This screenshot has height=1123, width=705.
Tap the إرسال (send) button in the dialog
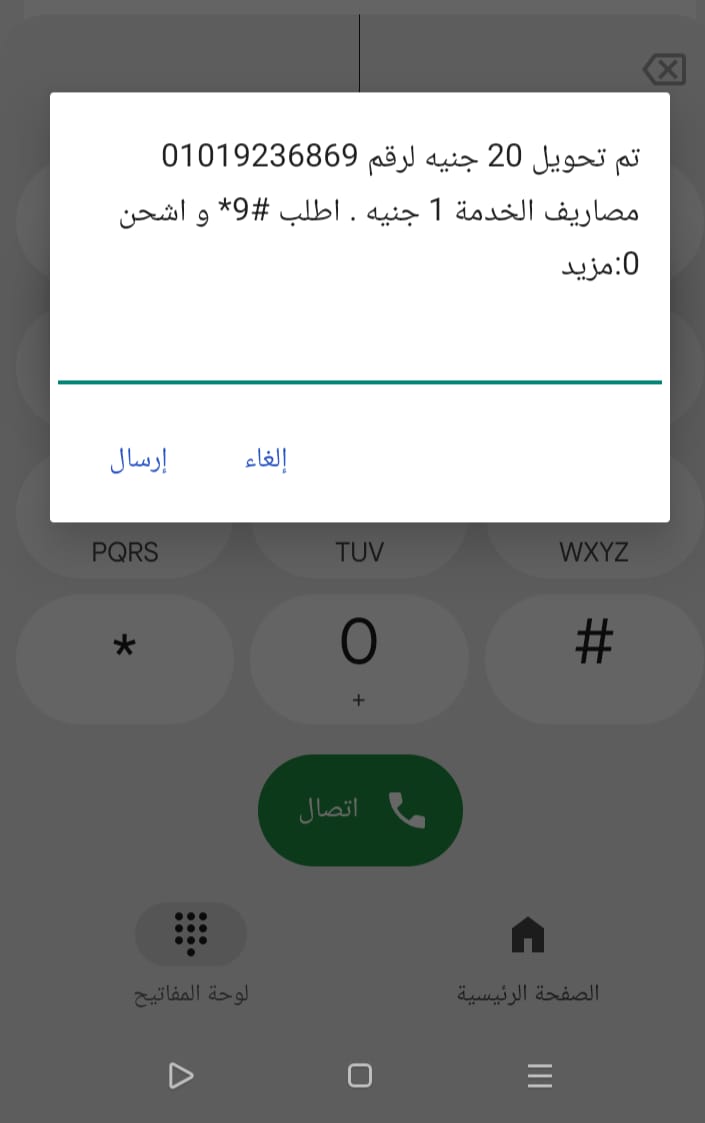[138, 460]
